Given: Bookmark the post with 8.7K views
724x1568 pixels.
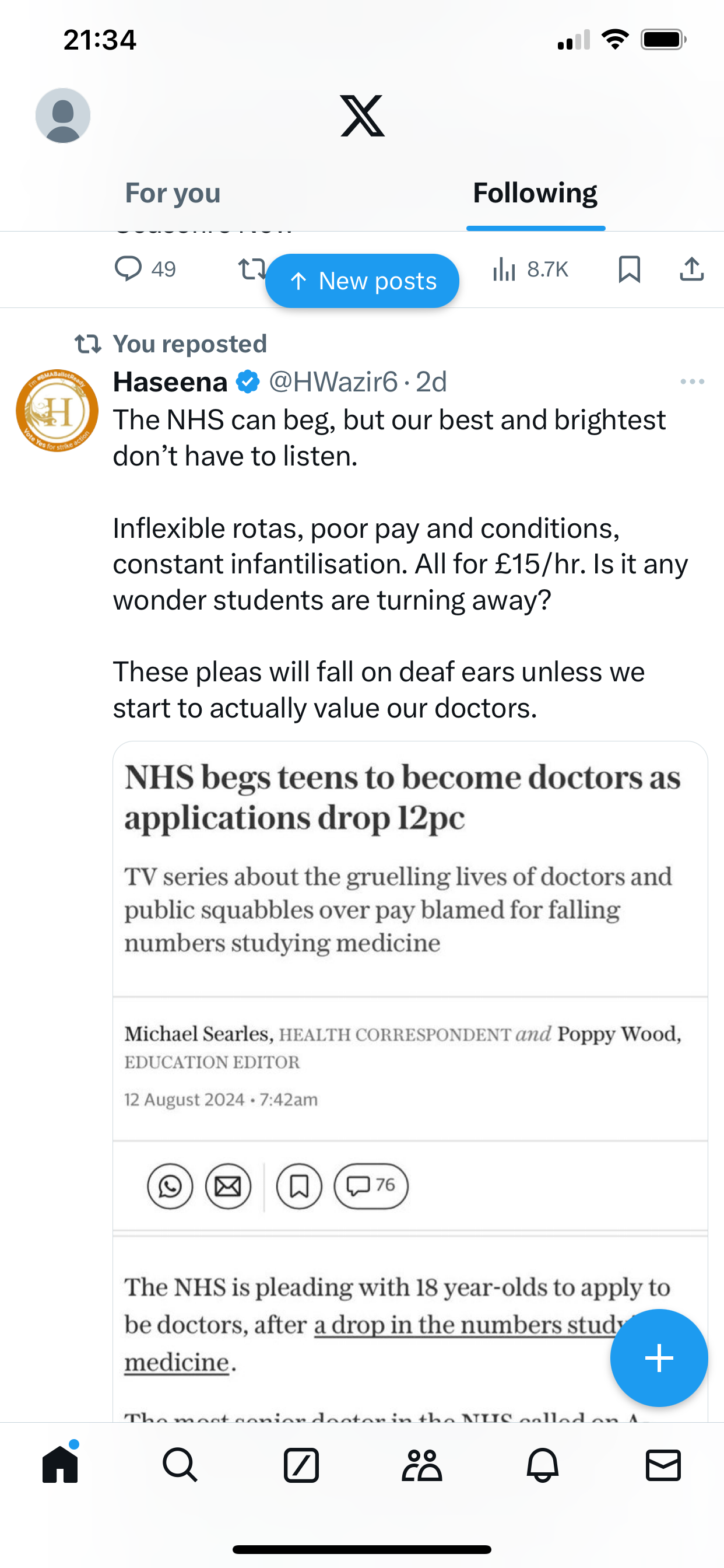Looking at the screenshot, I should (629, 268).
